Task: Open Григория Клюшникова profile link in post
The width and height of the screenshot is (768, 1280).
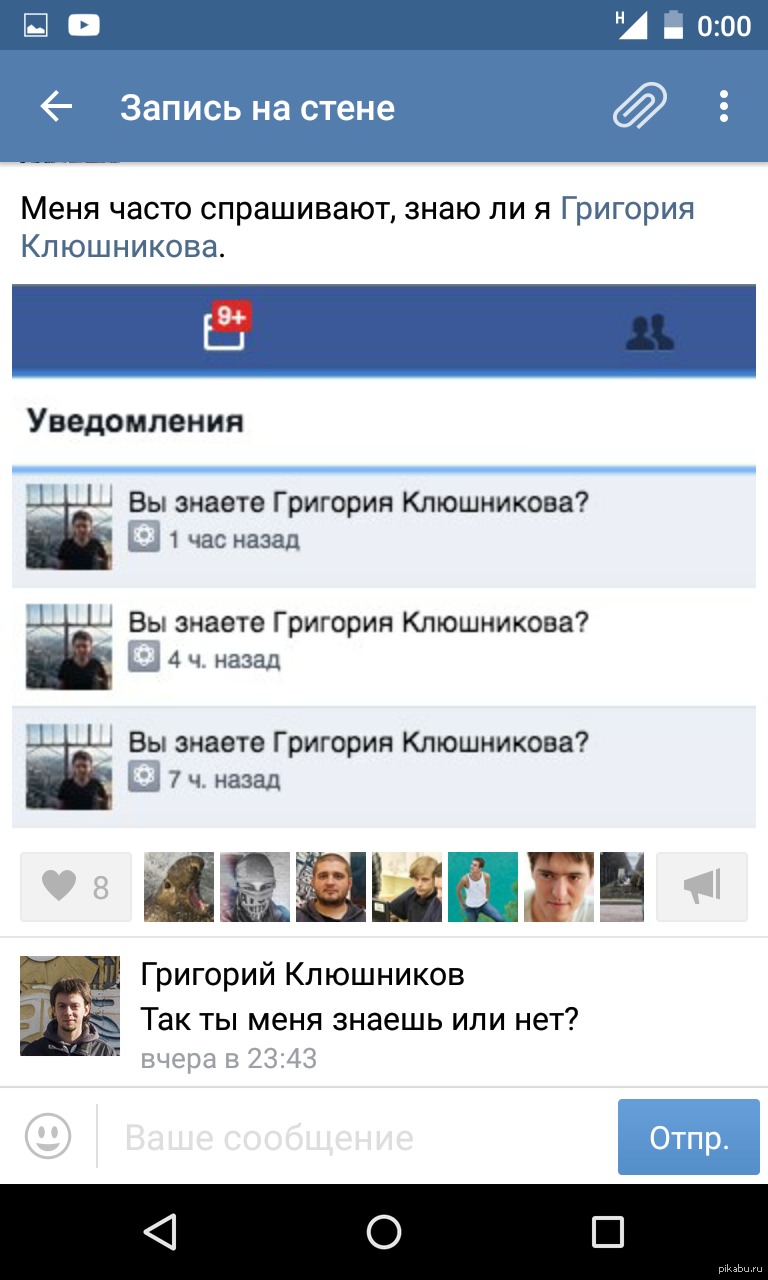Action: (x=626, y=210)
